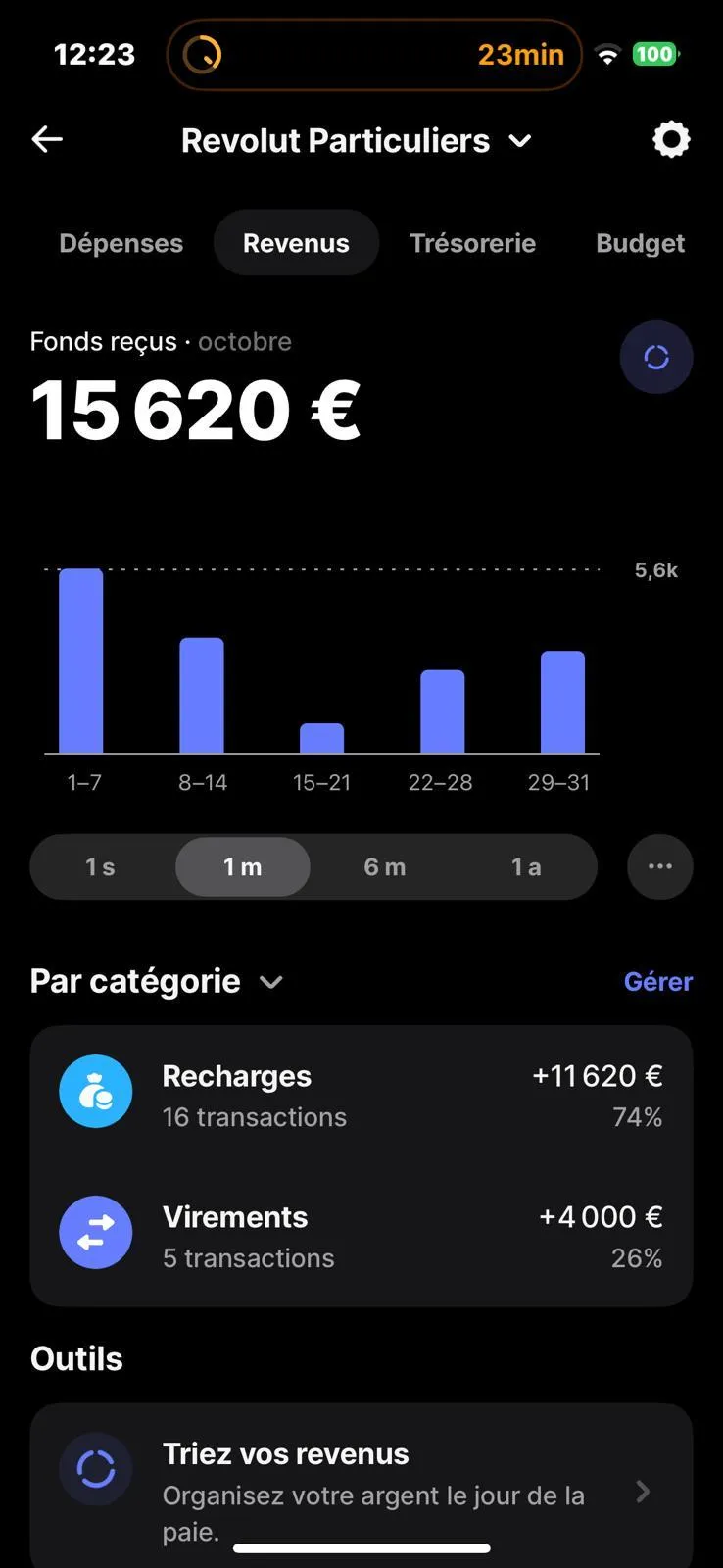
Task: Select the Revenus tab
Action: pos(296,243)
